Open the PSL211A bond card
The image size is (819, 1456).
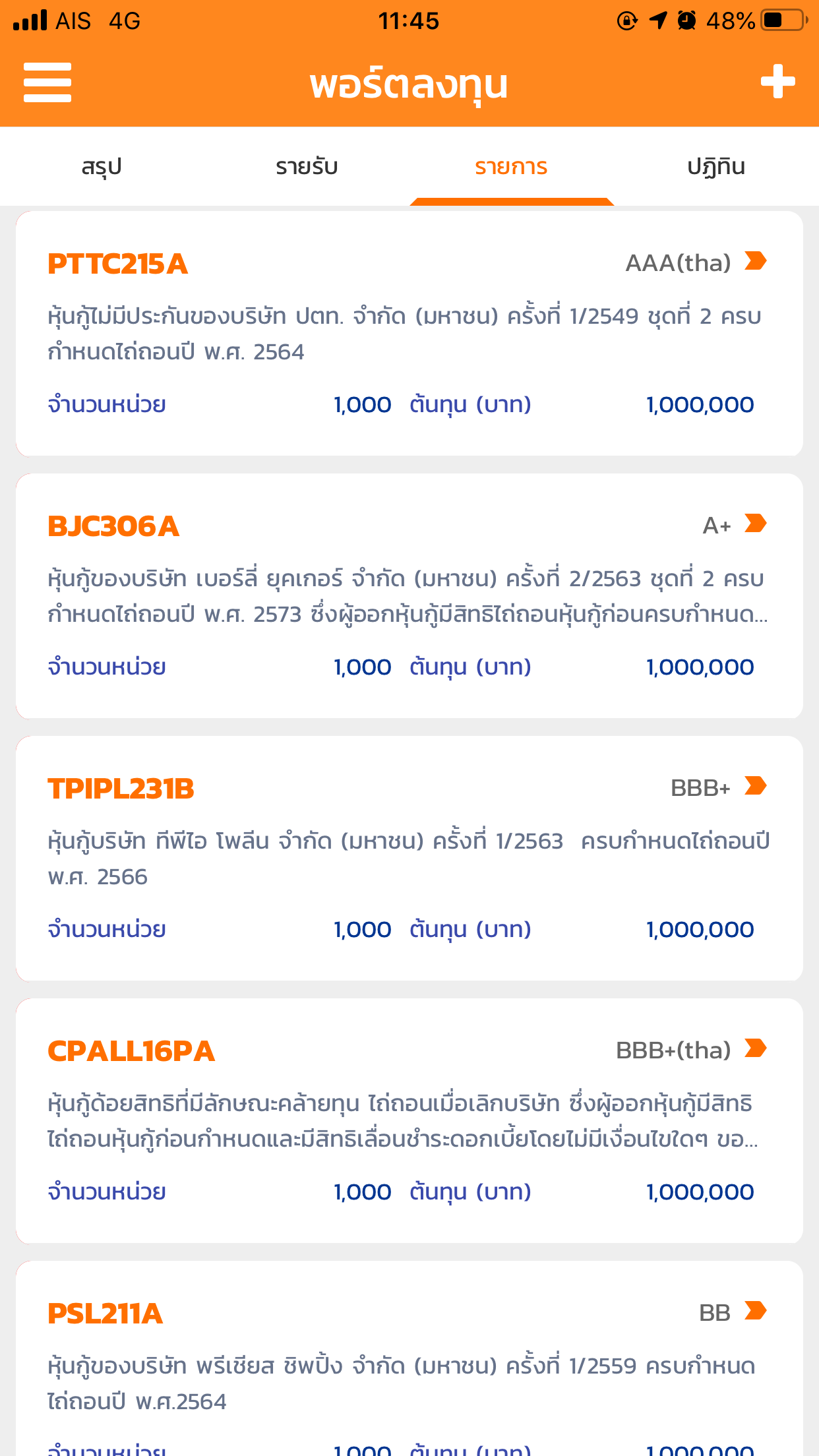click(x=409, y=1358)
